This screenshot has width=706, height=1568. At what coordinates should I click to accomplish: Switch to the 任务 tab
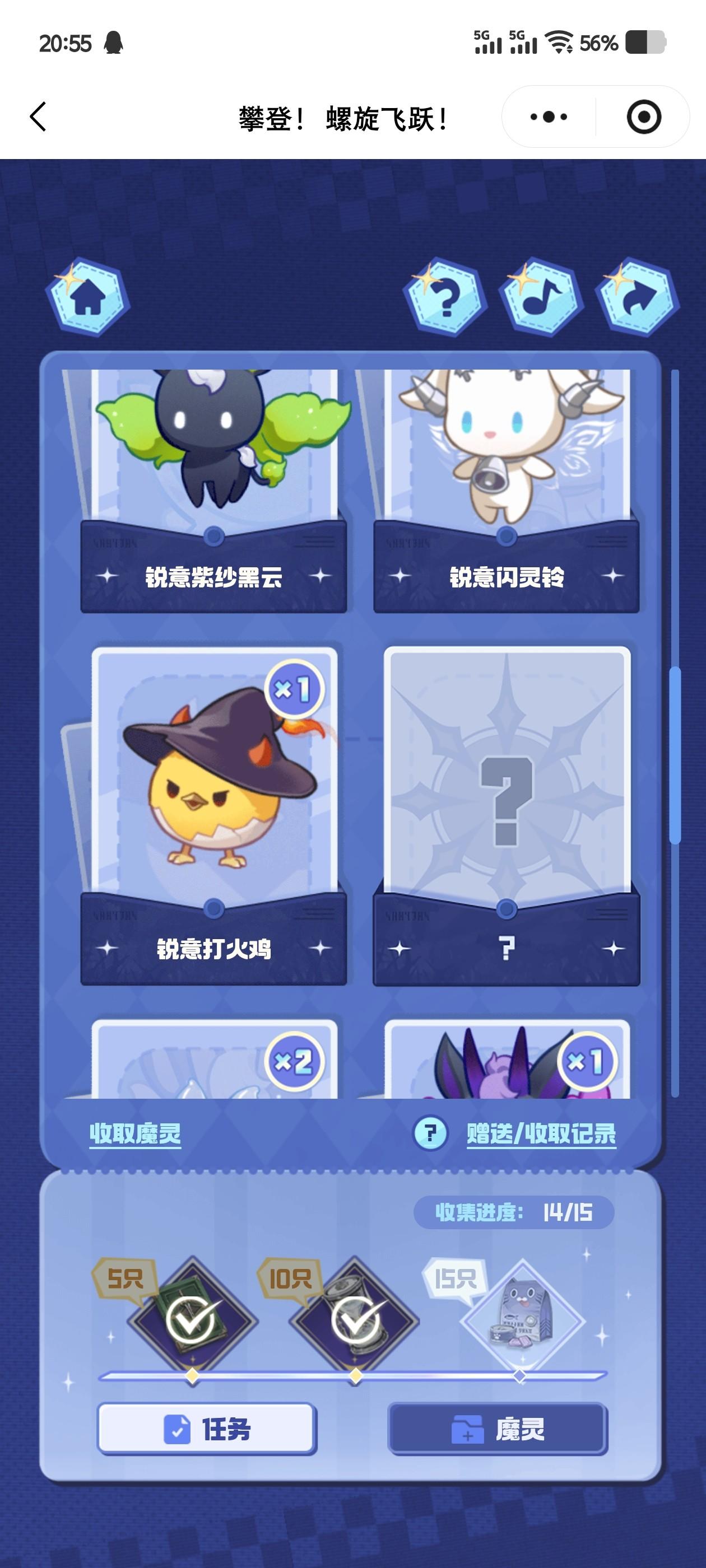point(207,1429)
